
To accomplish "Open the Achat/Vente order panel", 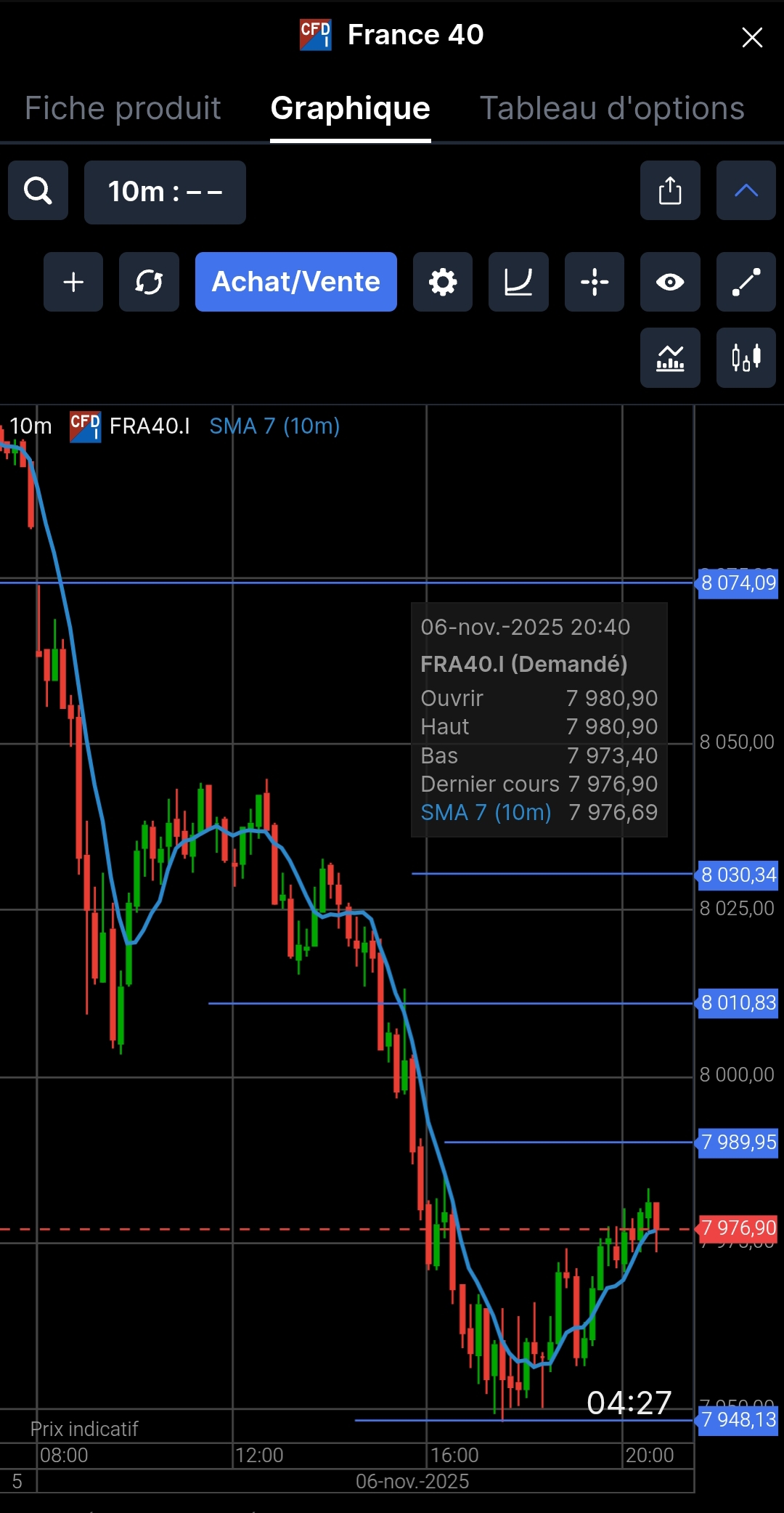I will 295,282.
